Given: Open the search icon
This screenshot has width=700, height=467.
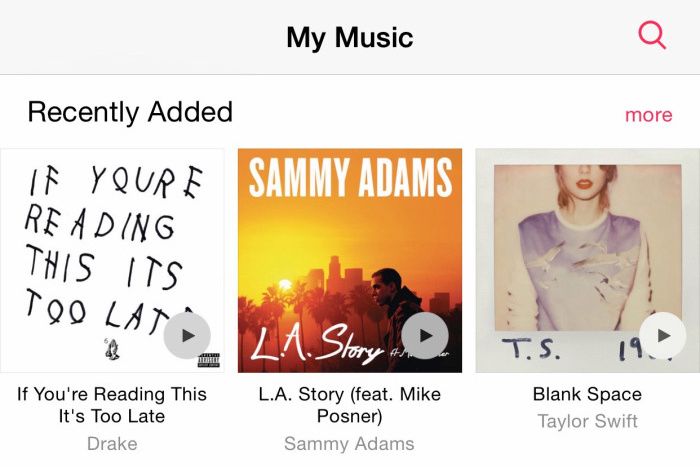Looking at the screenshot, I should point(652,36).
